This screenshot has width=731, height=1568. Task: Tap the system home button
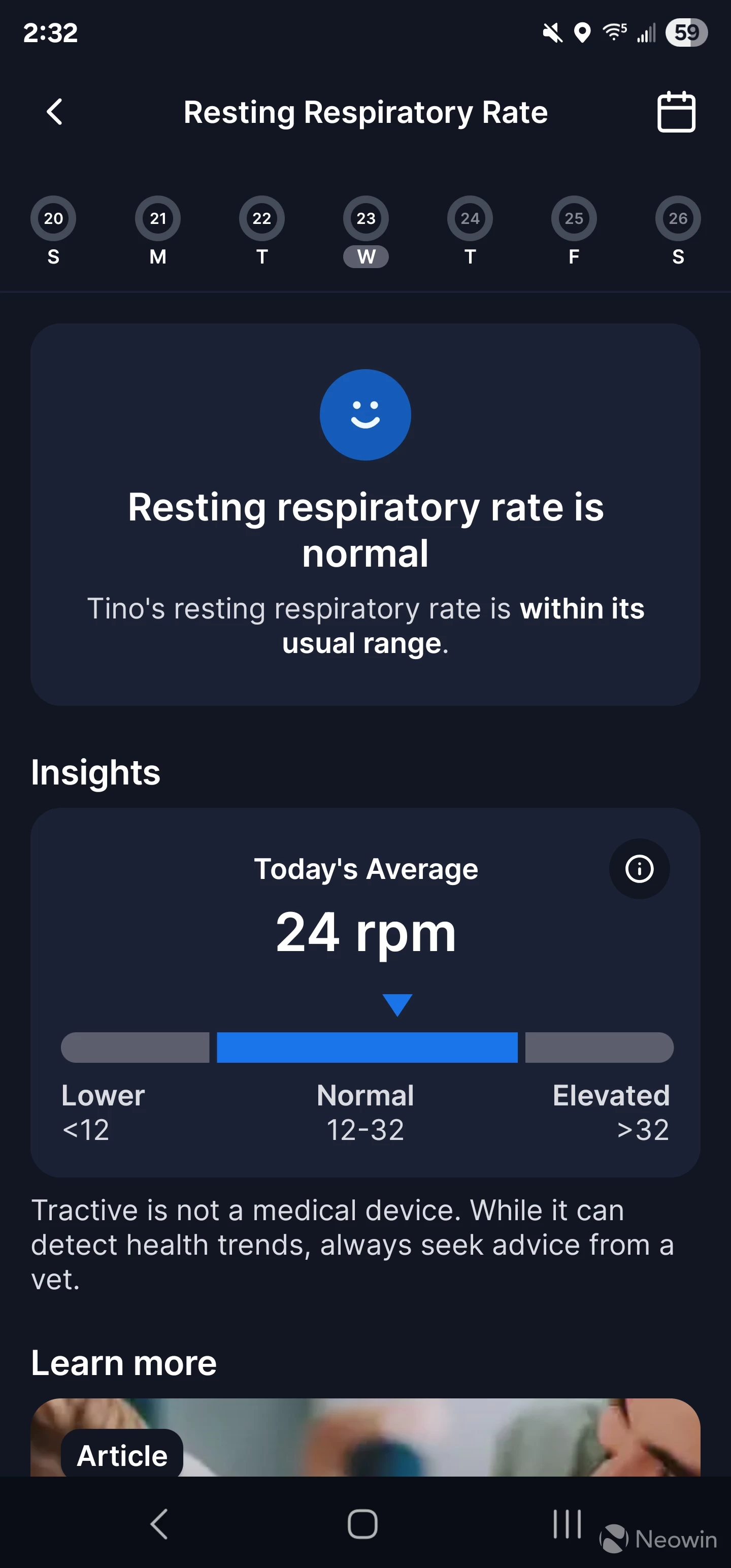[363, 1524]
